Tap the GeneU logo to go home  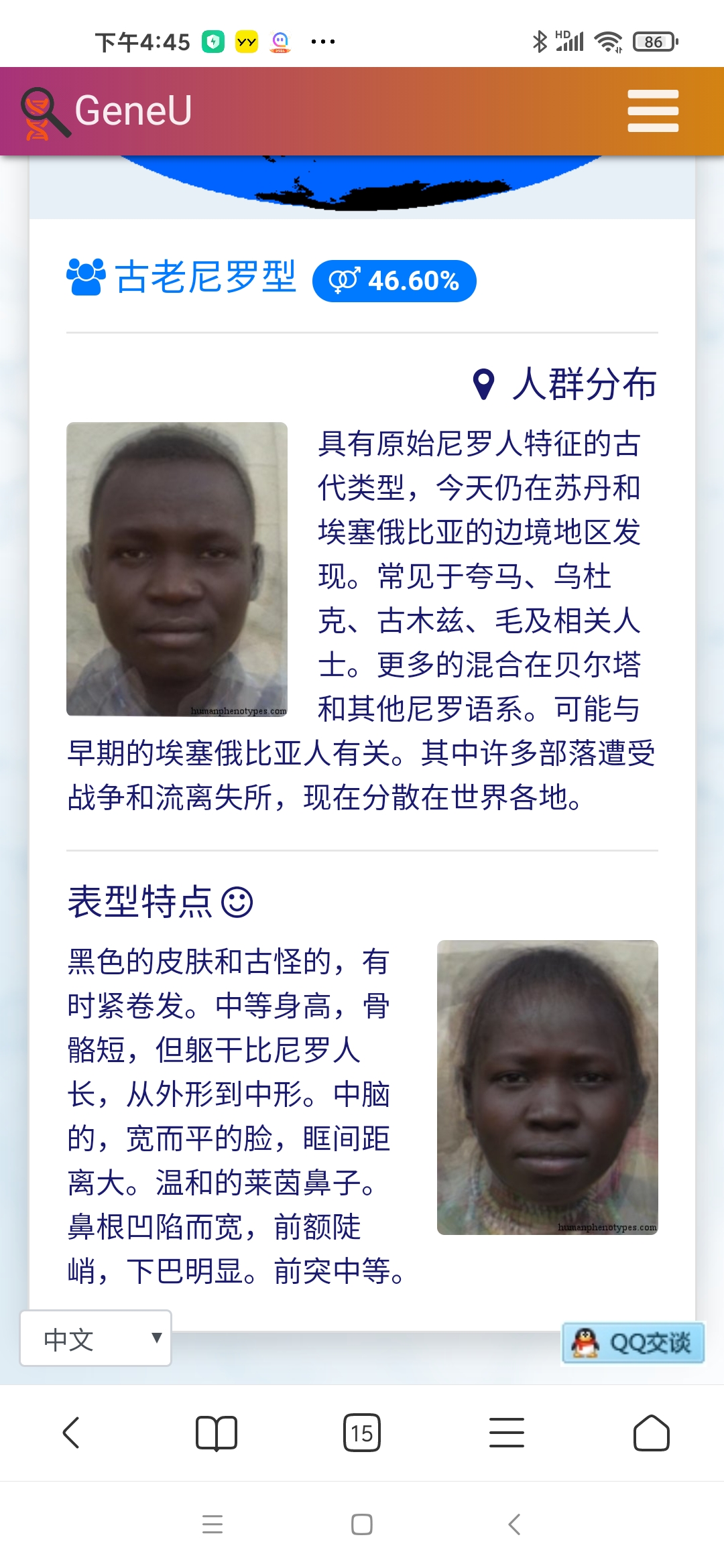click(107, 111)
